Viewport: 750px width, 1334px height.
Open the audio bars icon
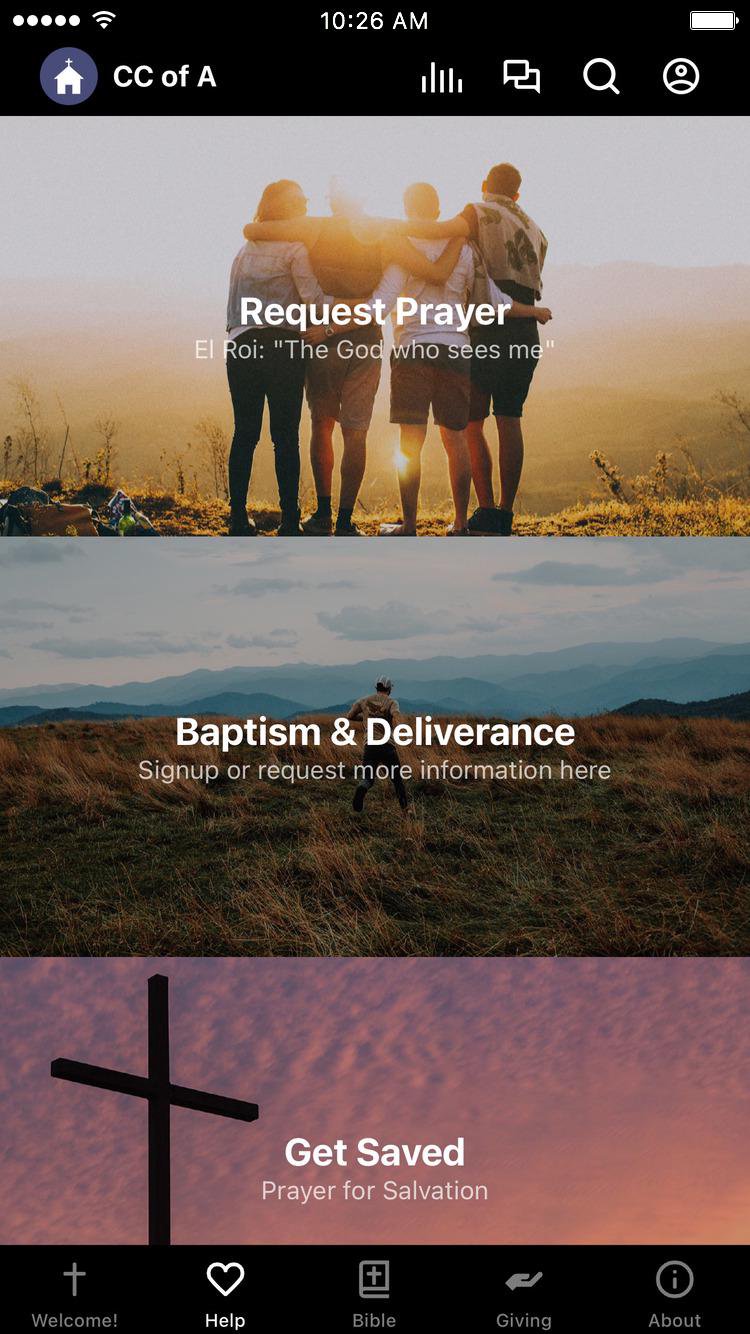pos(441,77)
